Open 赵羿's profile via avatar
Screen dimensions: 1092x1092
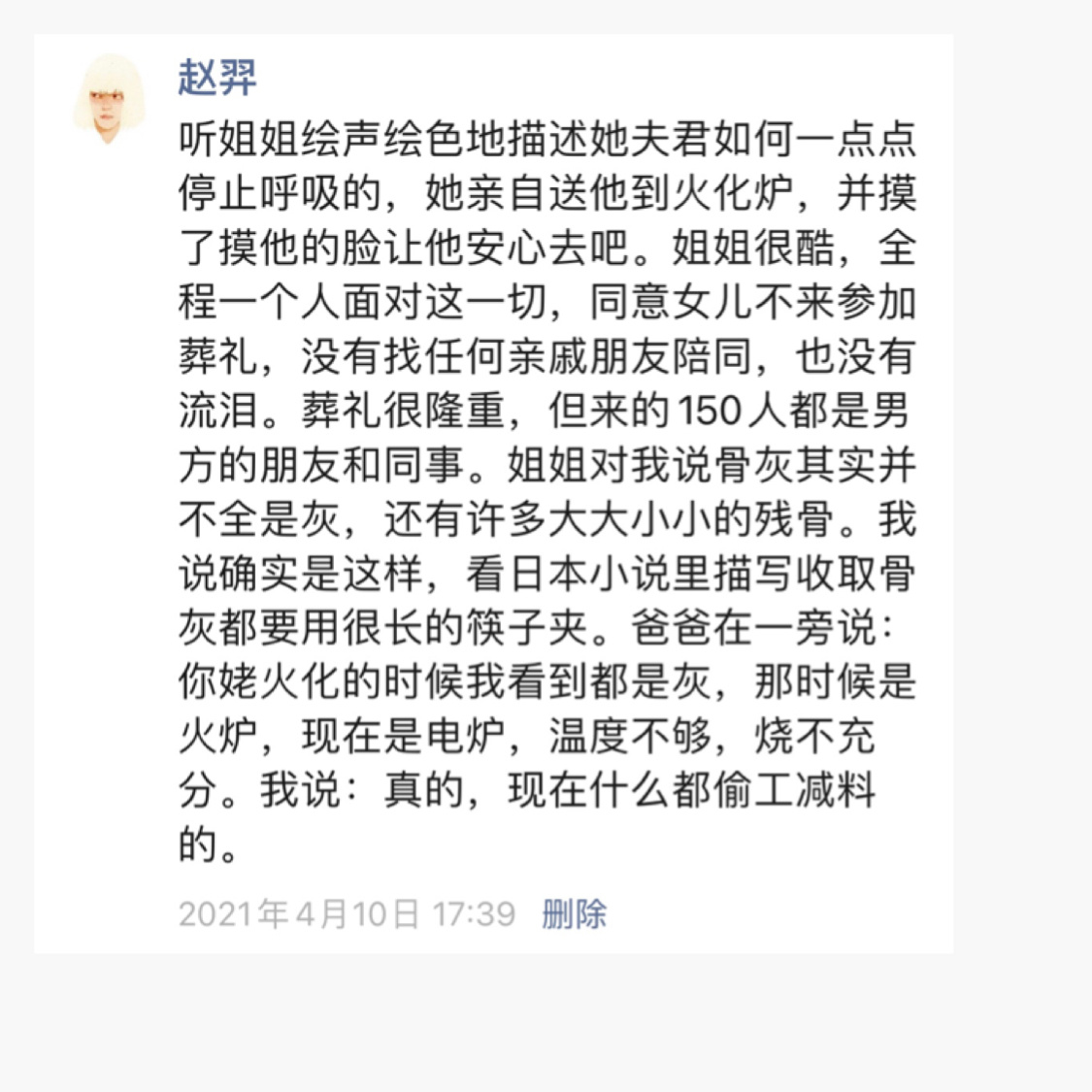coord(109,99)
